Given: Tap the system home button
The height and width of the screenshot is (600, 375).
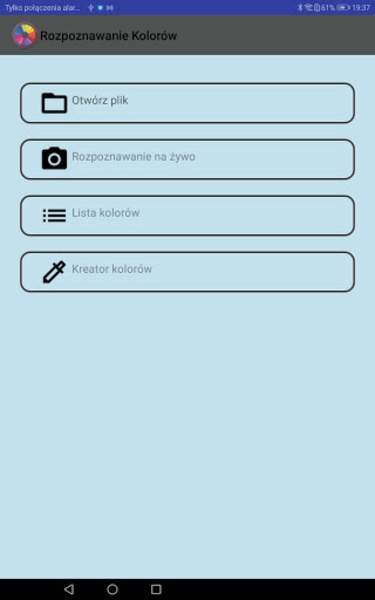Looking at the screenshot, I should 112,589.
